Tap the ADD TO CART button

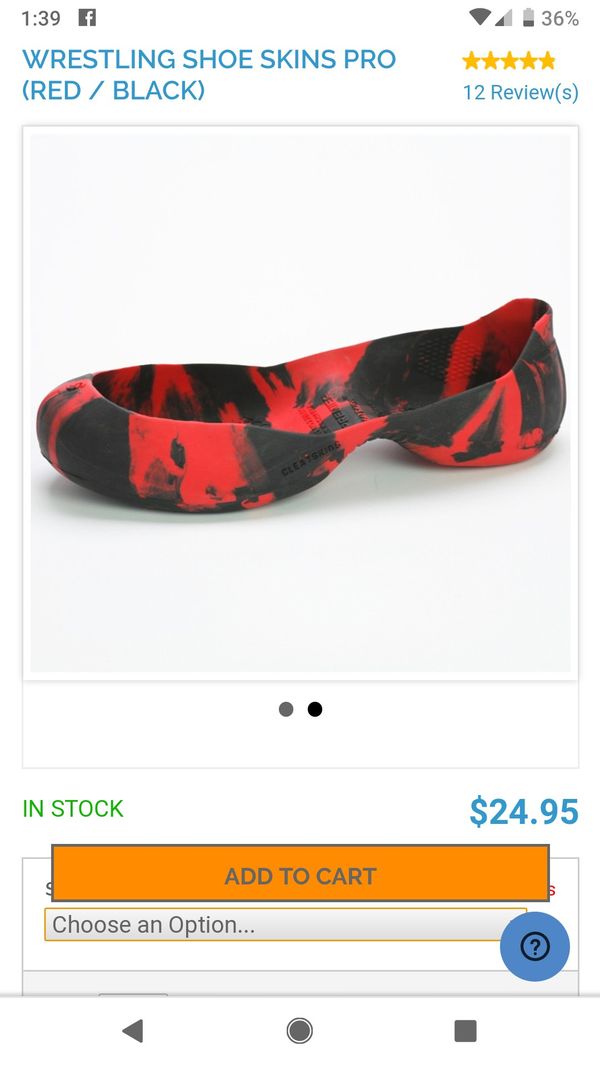click(300, 874)
